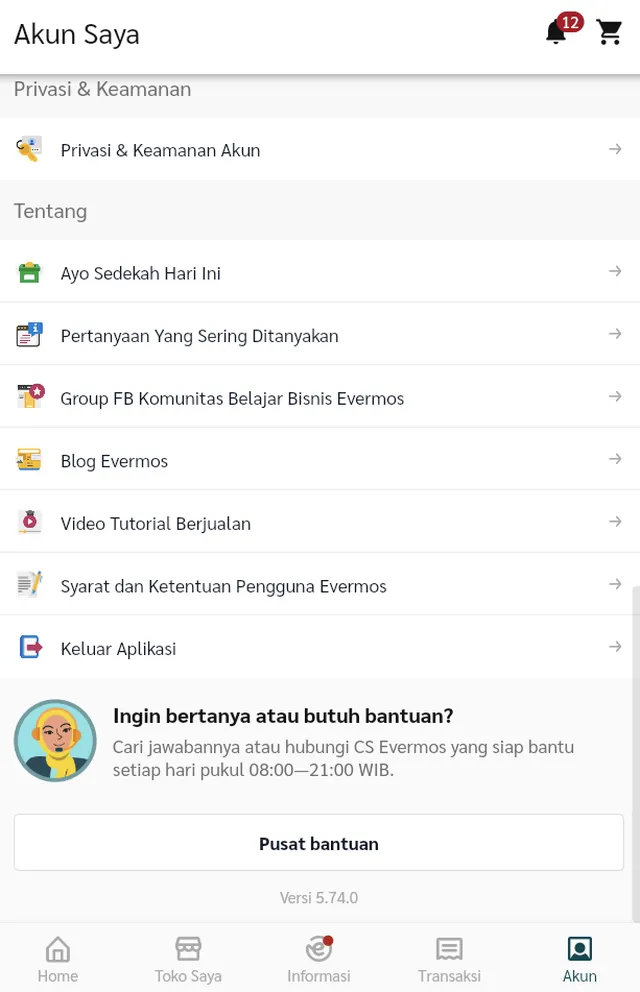The image size is (640, 992).
Task: Switch to the Transaksi tab
Action: 449,960
